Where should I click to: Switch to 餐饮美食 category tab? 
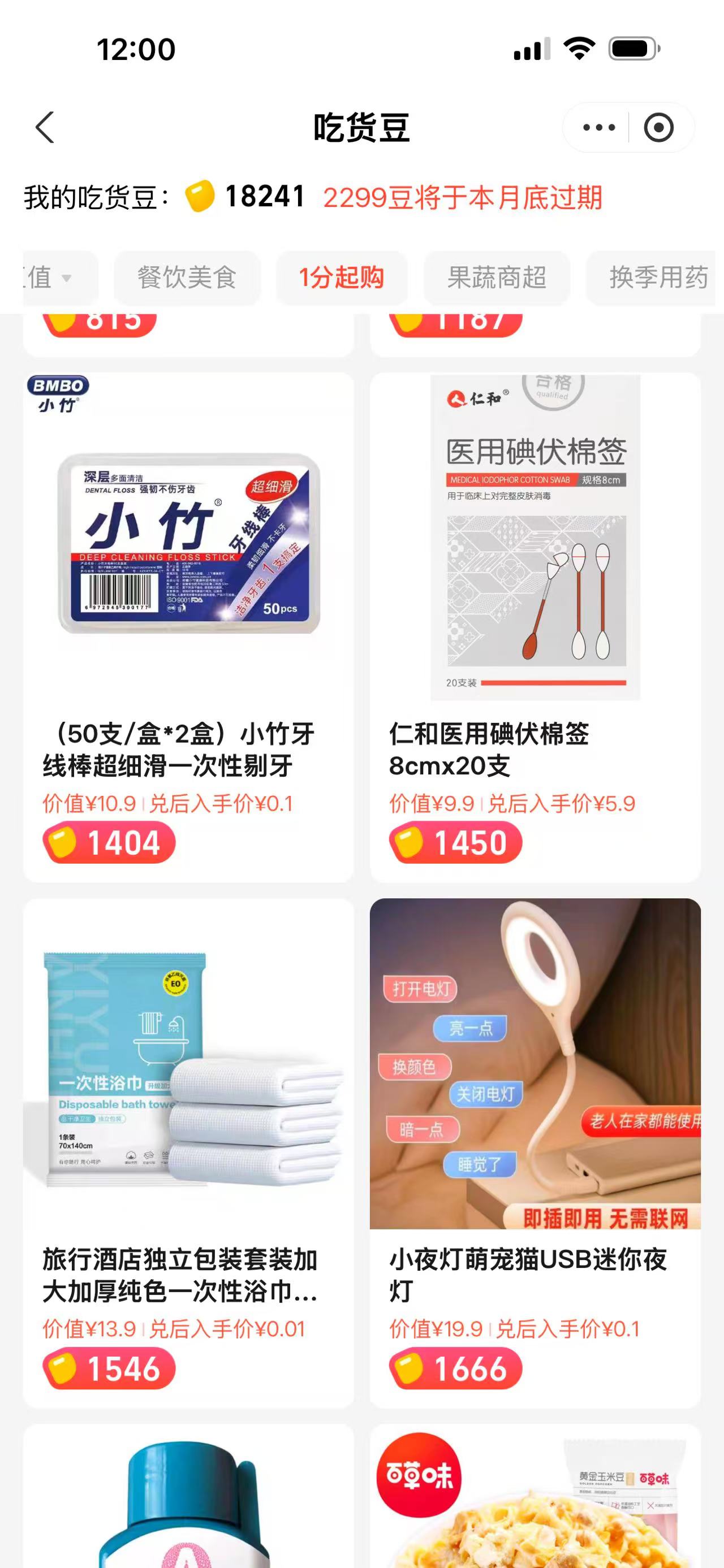187,278
